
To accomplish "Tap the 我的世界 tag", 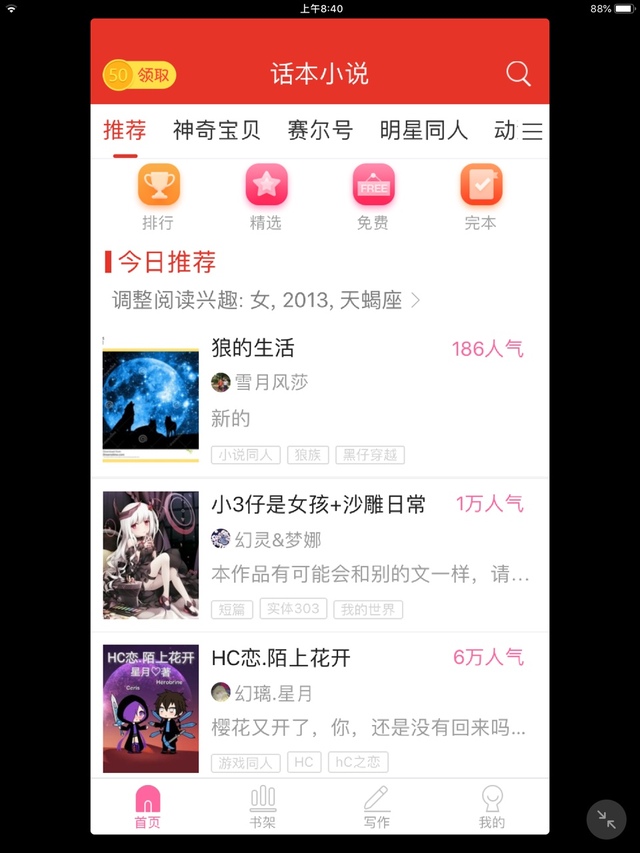I will click(x=368, y=609).
